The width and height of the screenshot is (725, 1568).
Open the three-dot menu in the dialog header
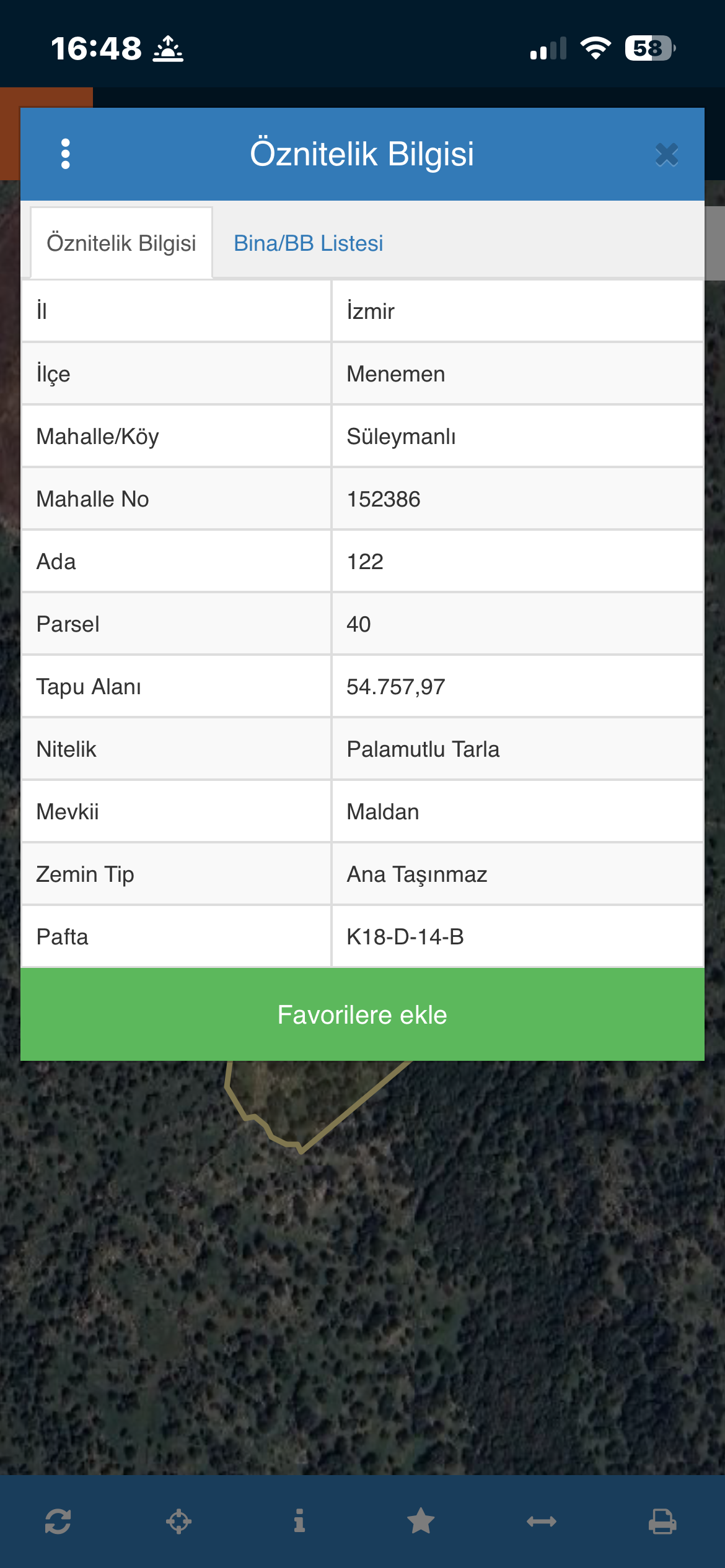point(66,154)
